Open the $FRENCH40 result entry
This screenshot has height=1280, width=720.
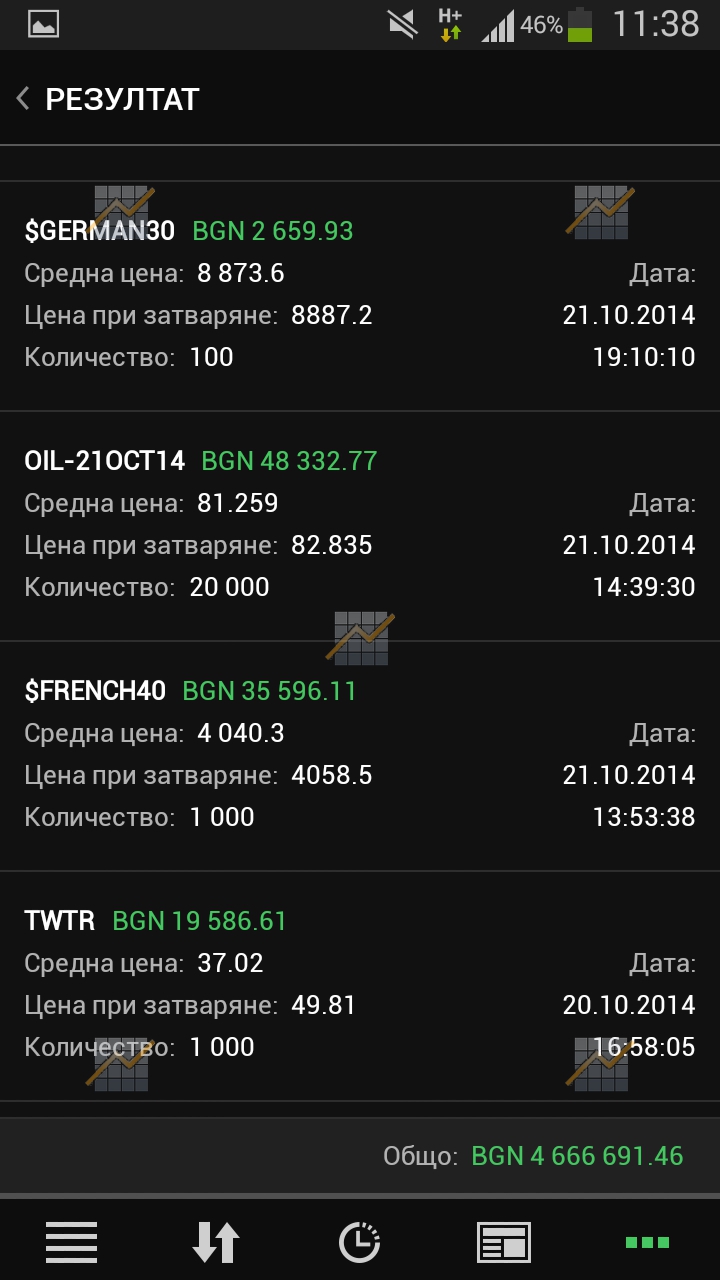(x=360, y=755)
